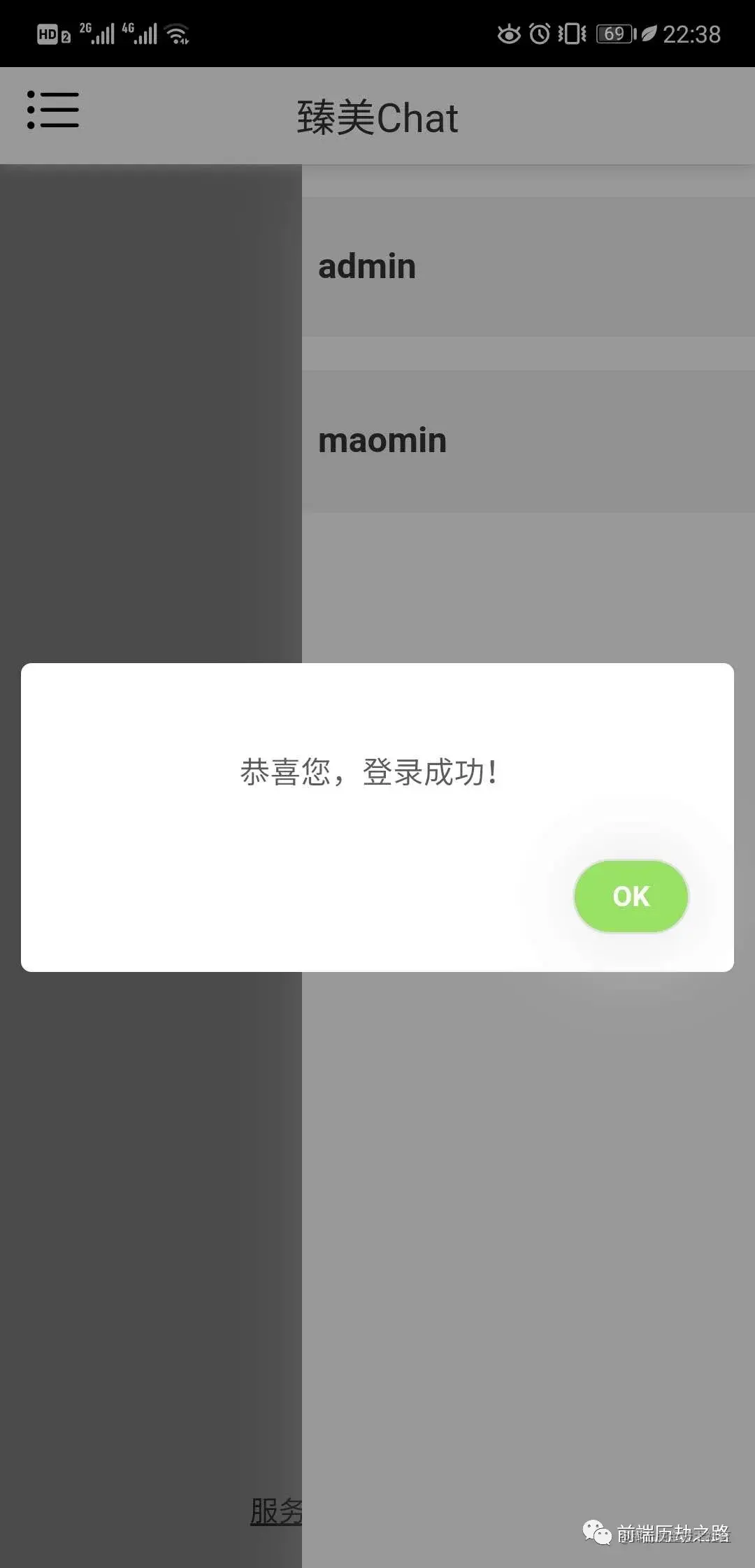Open the chat with maomin
Screen dimensions: 755x1568
528,441
